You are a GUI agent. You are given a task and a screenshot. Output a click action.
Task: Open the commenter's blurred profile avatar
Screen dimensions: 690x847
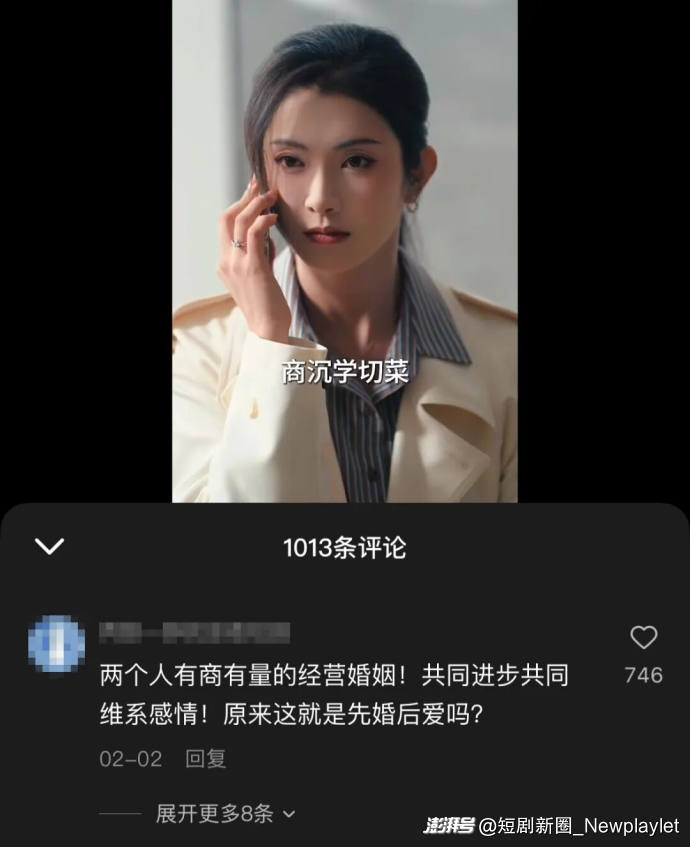tap(57, 643)
